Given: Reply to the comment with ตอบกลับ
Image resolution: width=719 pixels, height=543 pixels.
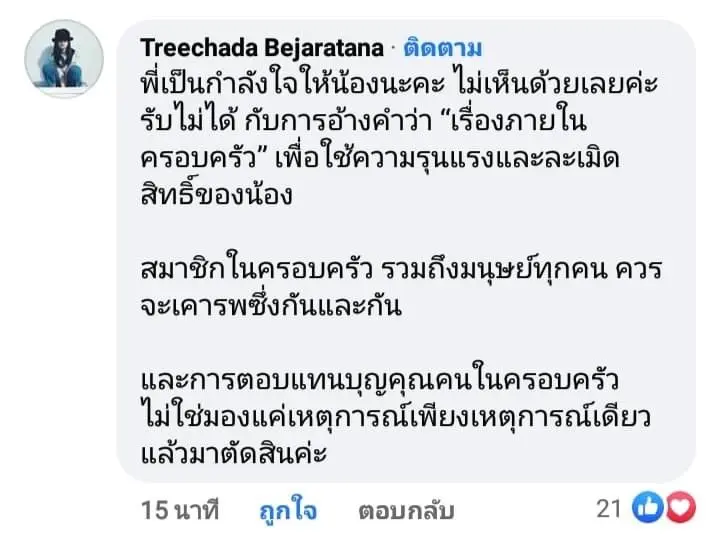Looking at the screenshot, I should click(x=406, y=510).
